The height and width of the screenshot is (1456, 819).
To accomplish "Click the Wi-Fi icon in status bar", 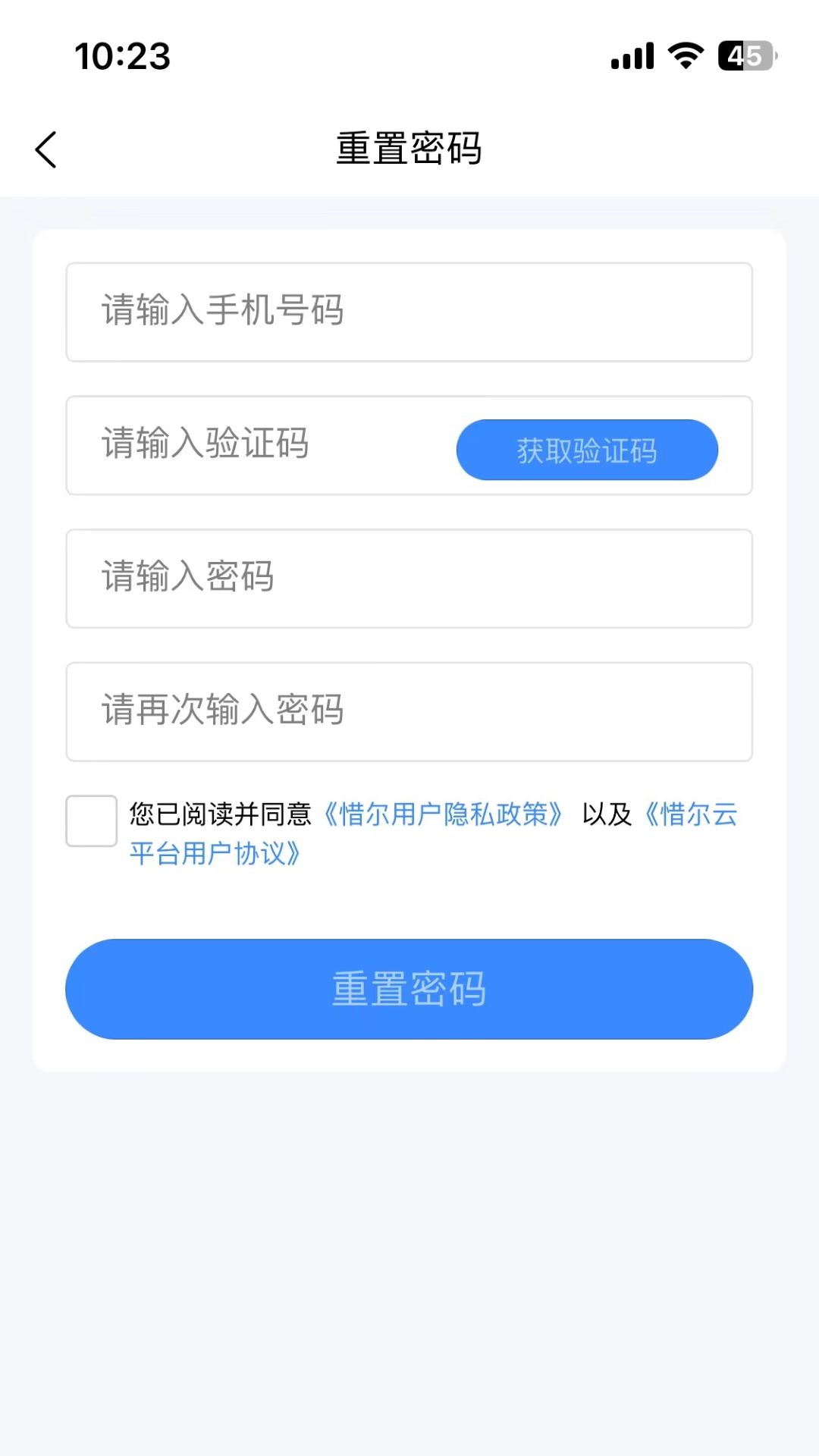I will point(685,57).
